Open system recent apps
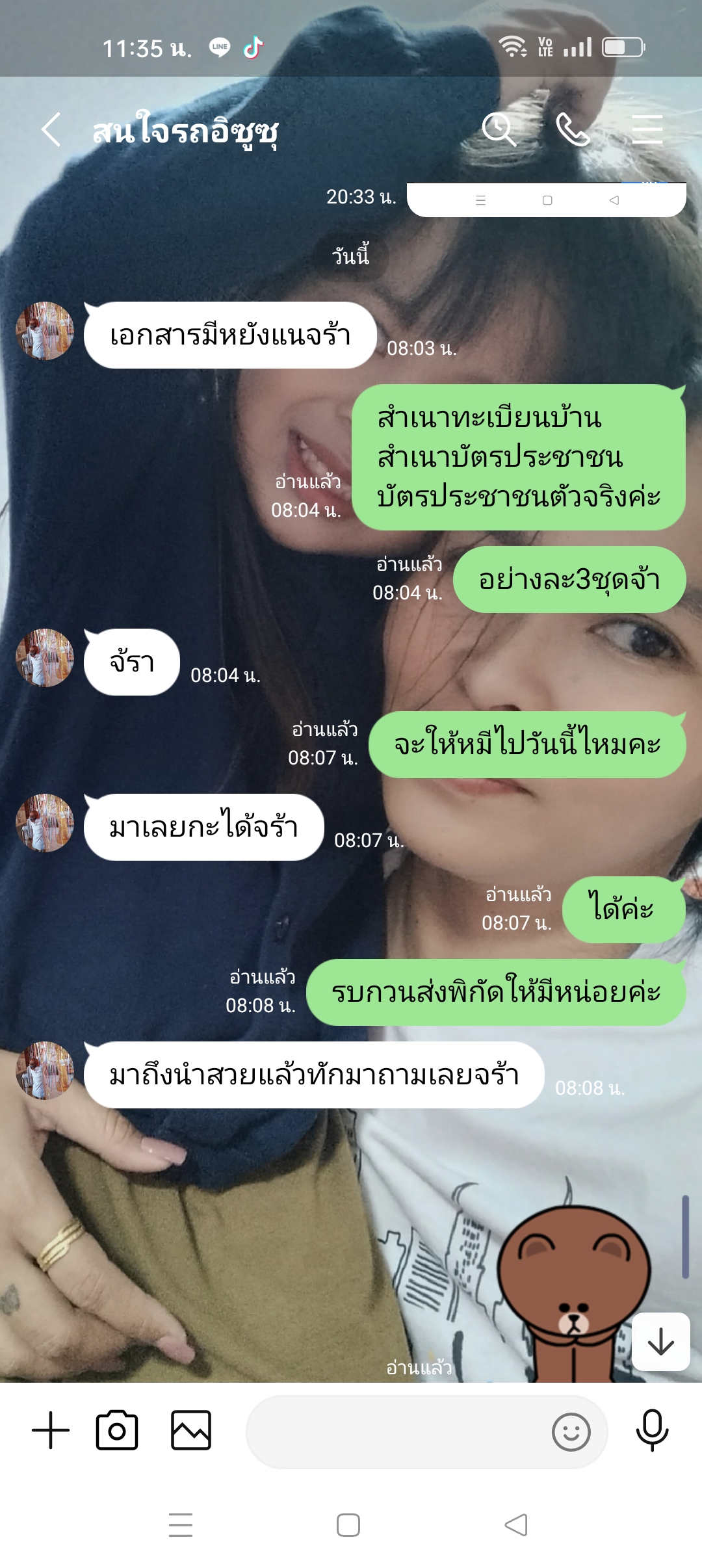Screen dimensions: 702x1568 pyautogui.click(x=181, y=1525)
